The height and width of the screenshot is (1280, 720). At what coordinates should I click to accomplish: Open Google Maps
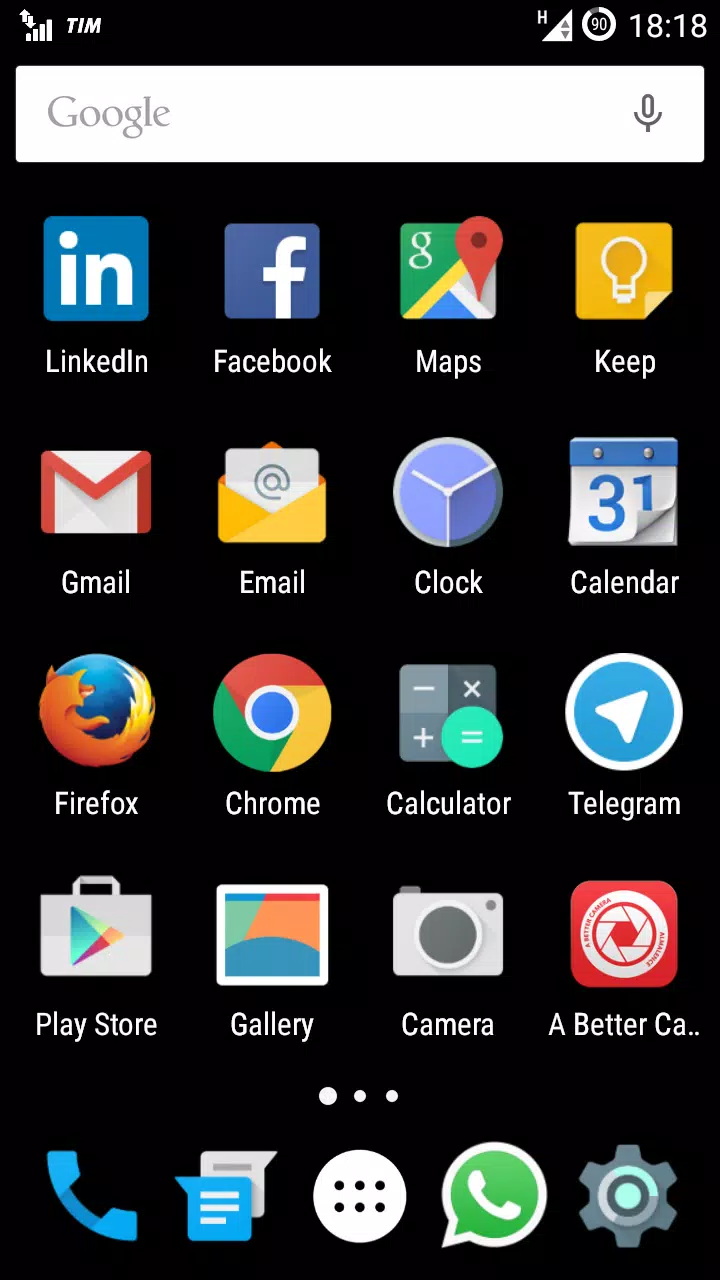pyautogui.click(x=448, y=268)
